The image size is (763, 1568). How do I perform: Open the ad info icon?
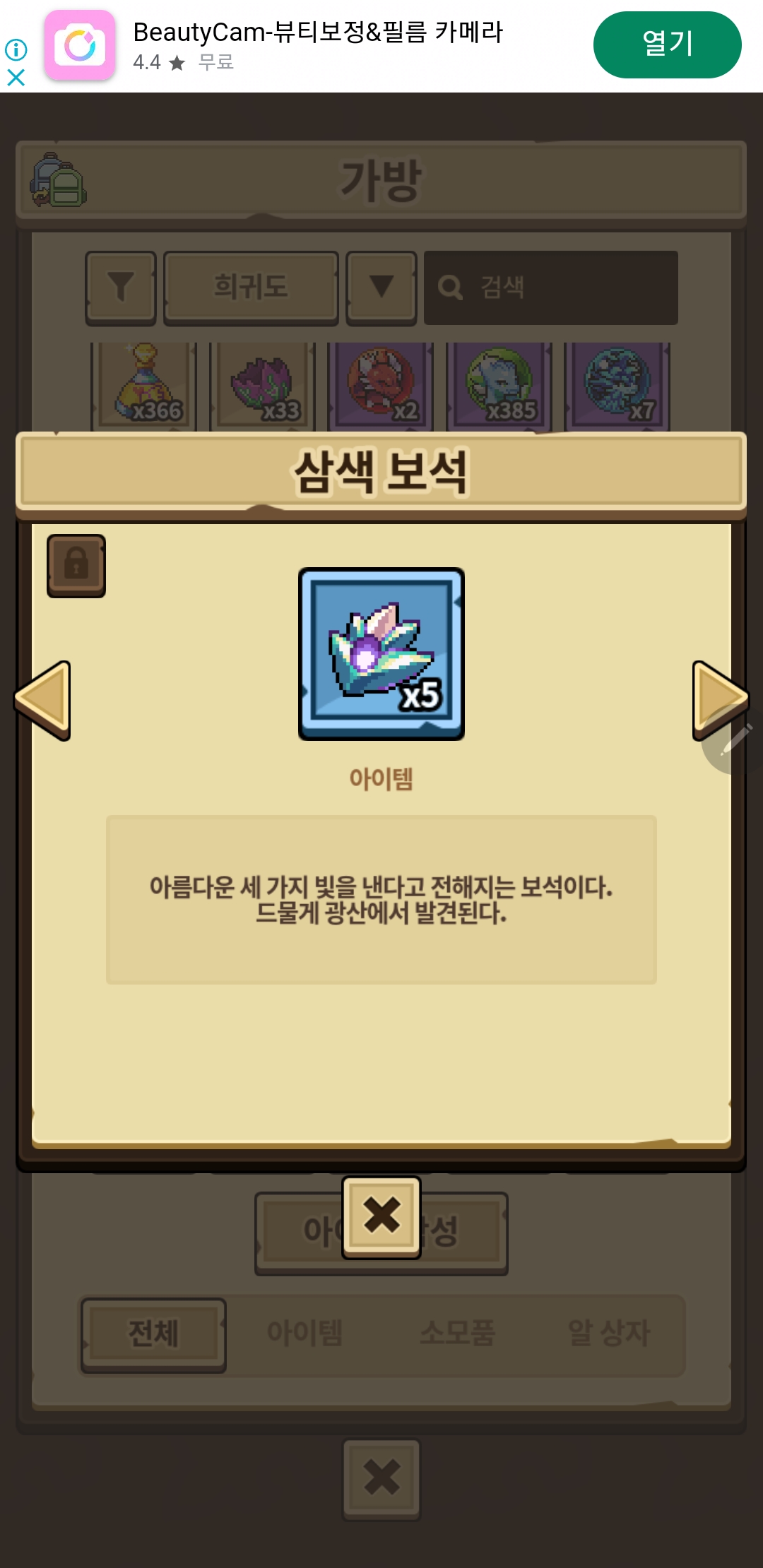(16, 49)
